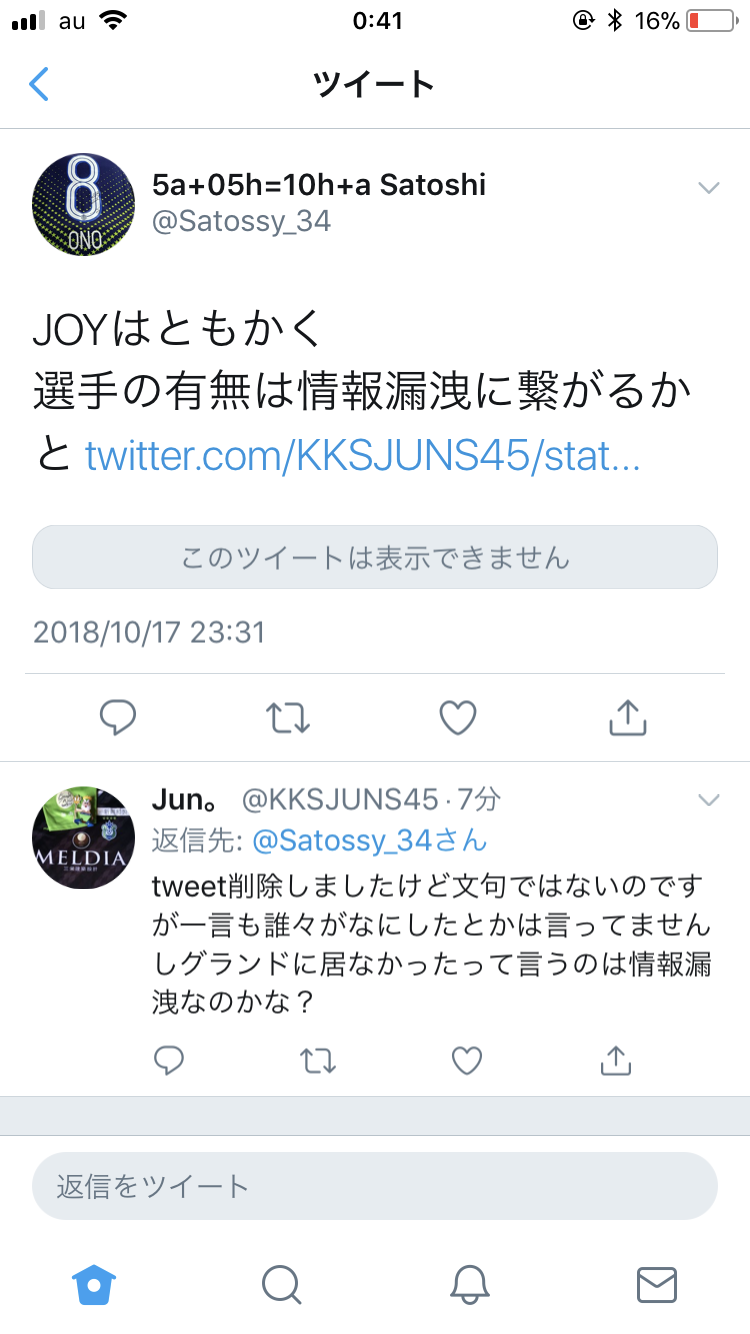Like Satoshi's main tweet
This screenshot has height=1334, width=750.
coord(458,717)
